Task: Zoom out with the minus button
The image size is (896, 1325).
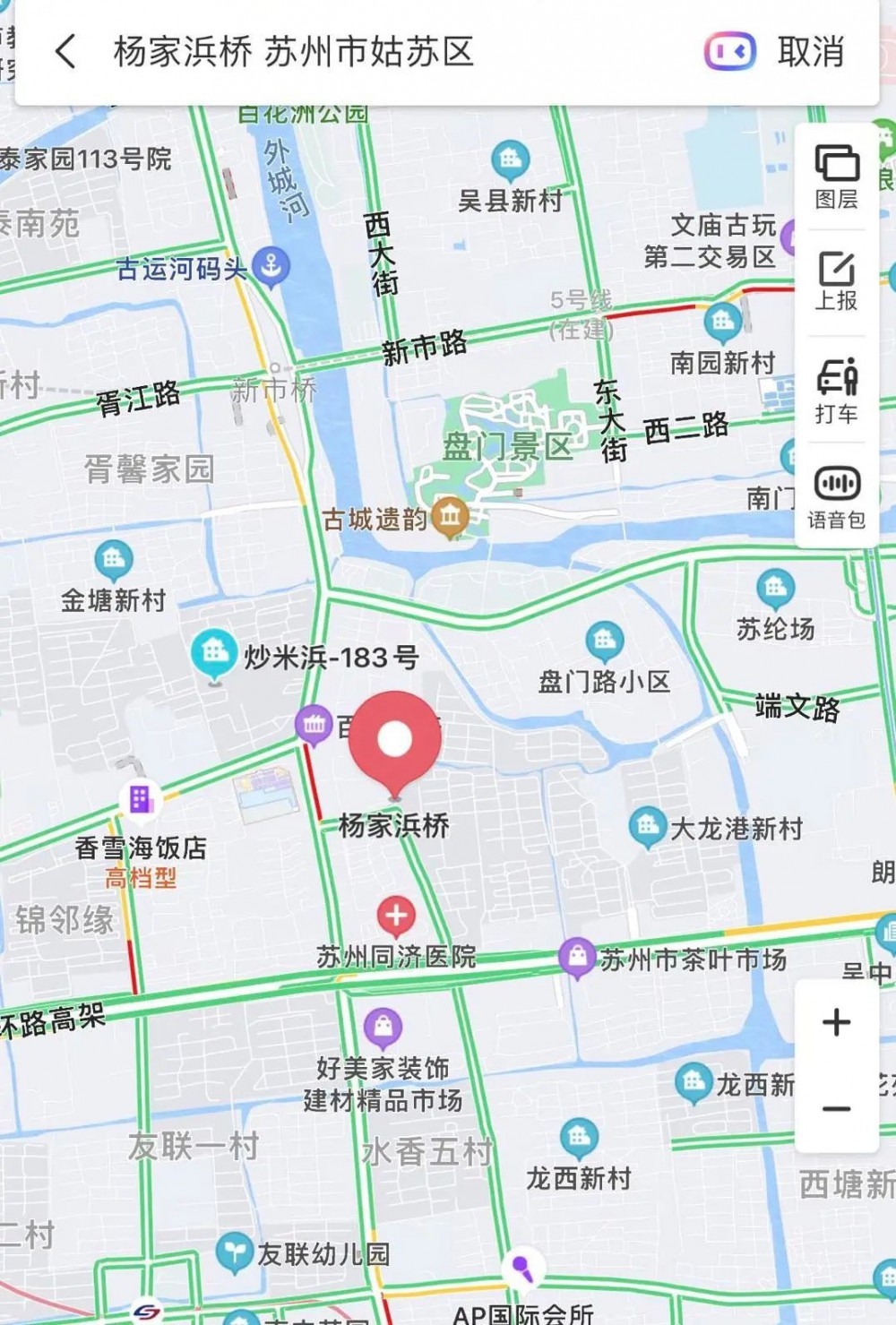Action: click(x=836, y=1109)
